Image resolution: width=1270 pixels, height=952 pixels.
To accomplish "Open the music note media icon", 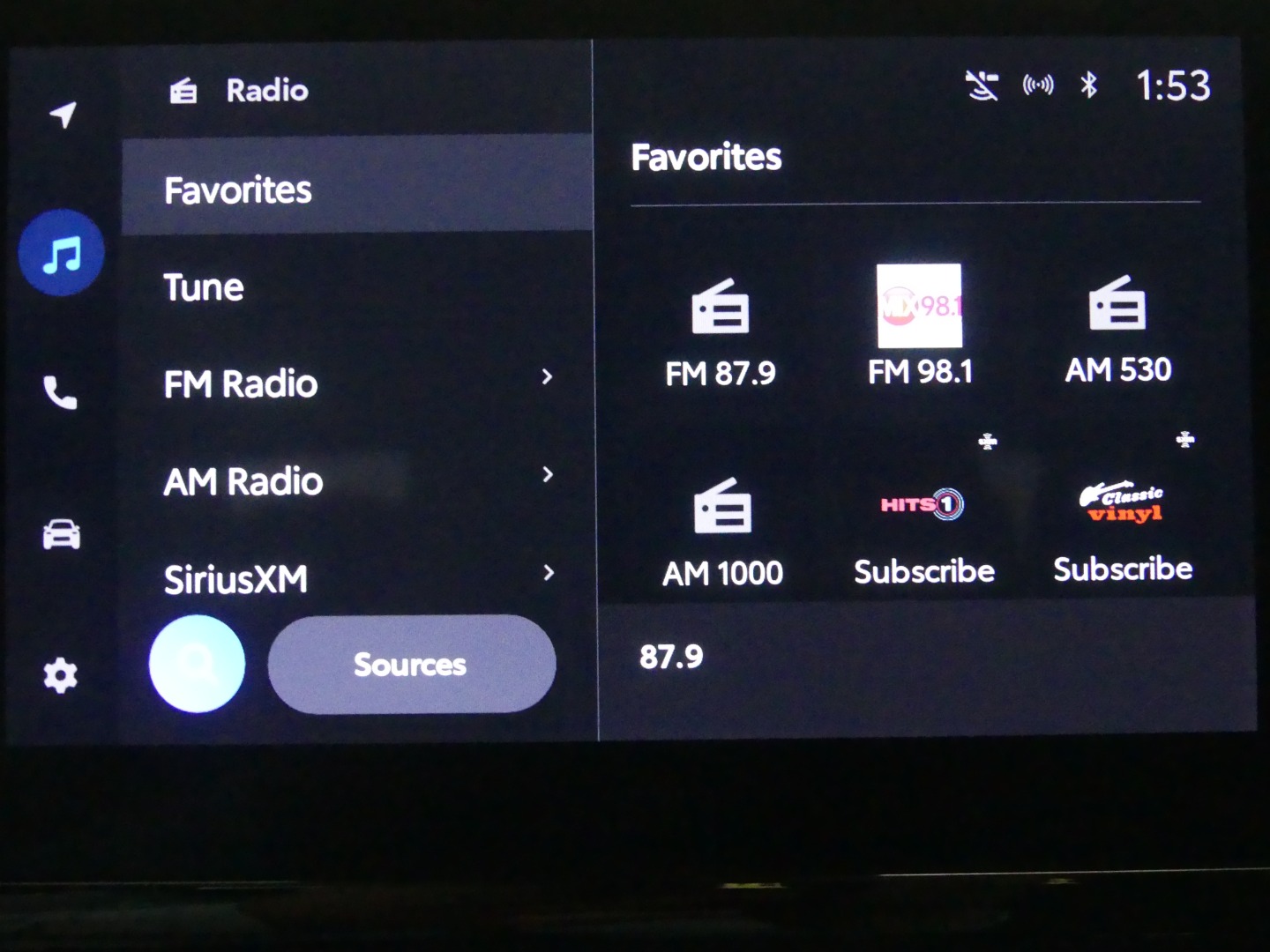I will 62,254.
